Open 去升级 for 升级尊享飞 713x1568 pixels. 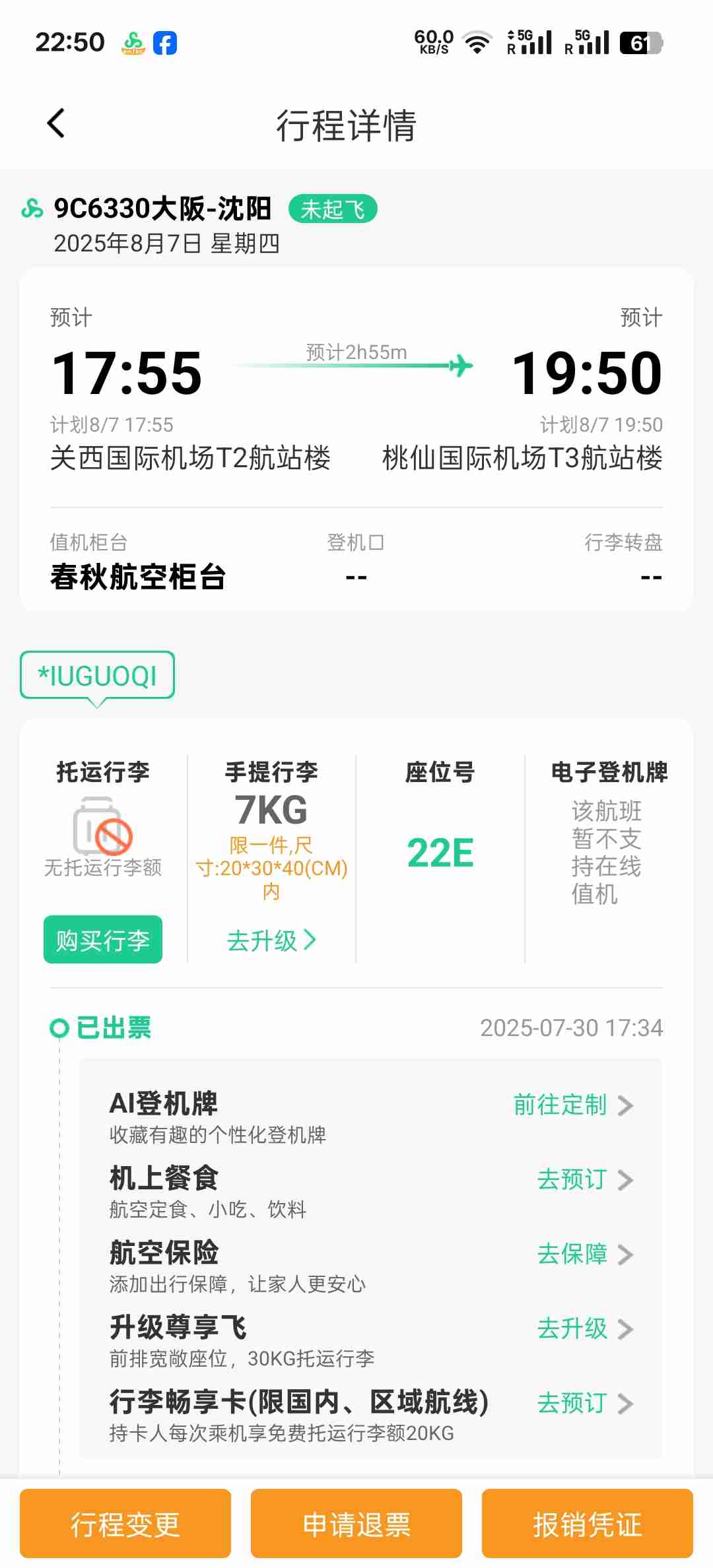(x=584, y=1328)
